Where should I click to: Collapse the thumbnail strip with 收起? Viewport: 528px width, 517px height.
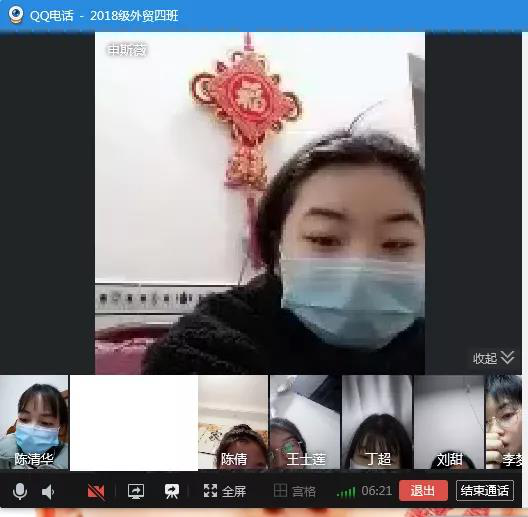(x=494, y=358)
